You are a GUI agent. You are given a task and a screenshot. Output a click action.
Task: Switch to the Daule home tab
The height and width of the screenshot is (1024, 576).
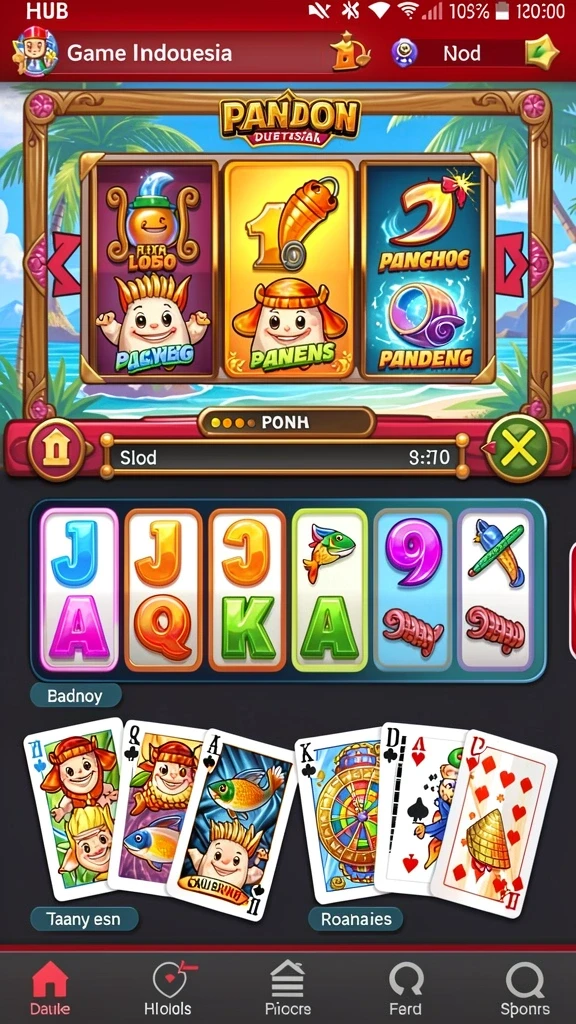click(50, 989)
